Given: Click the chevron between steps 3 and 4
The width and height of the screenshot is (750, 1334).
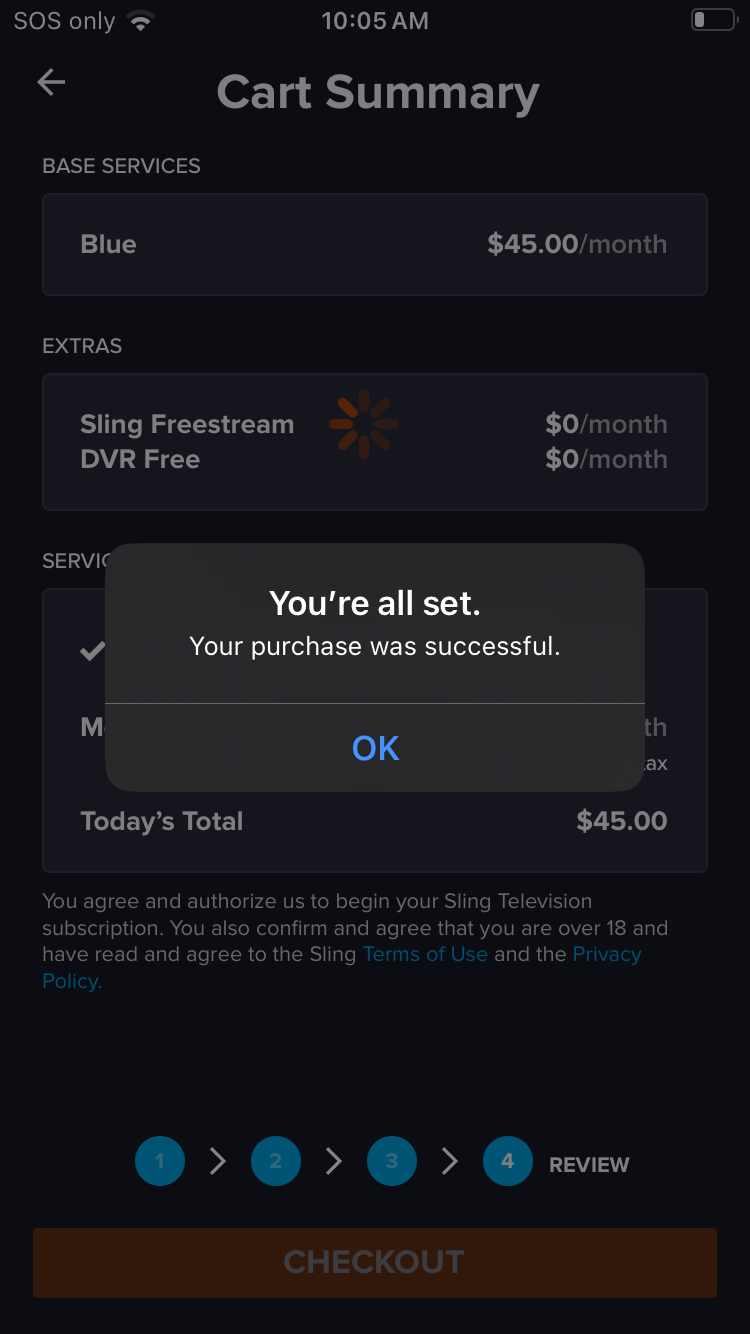Looking at the screenshot, I should click(x=450, y=1162).
